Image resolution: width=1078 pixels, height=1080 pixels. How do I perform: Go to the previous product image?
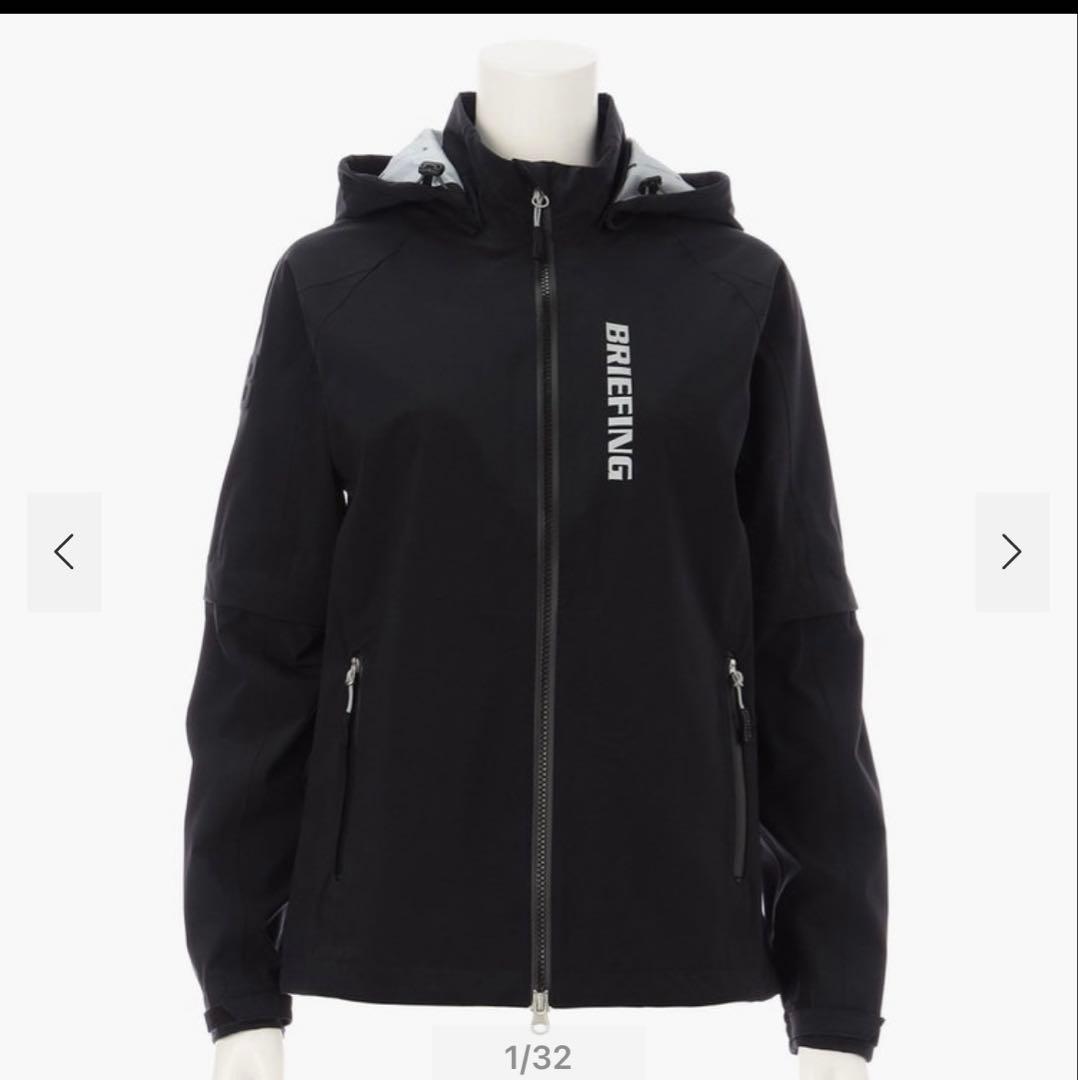point(64,552)
